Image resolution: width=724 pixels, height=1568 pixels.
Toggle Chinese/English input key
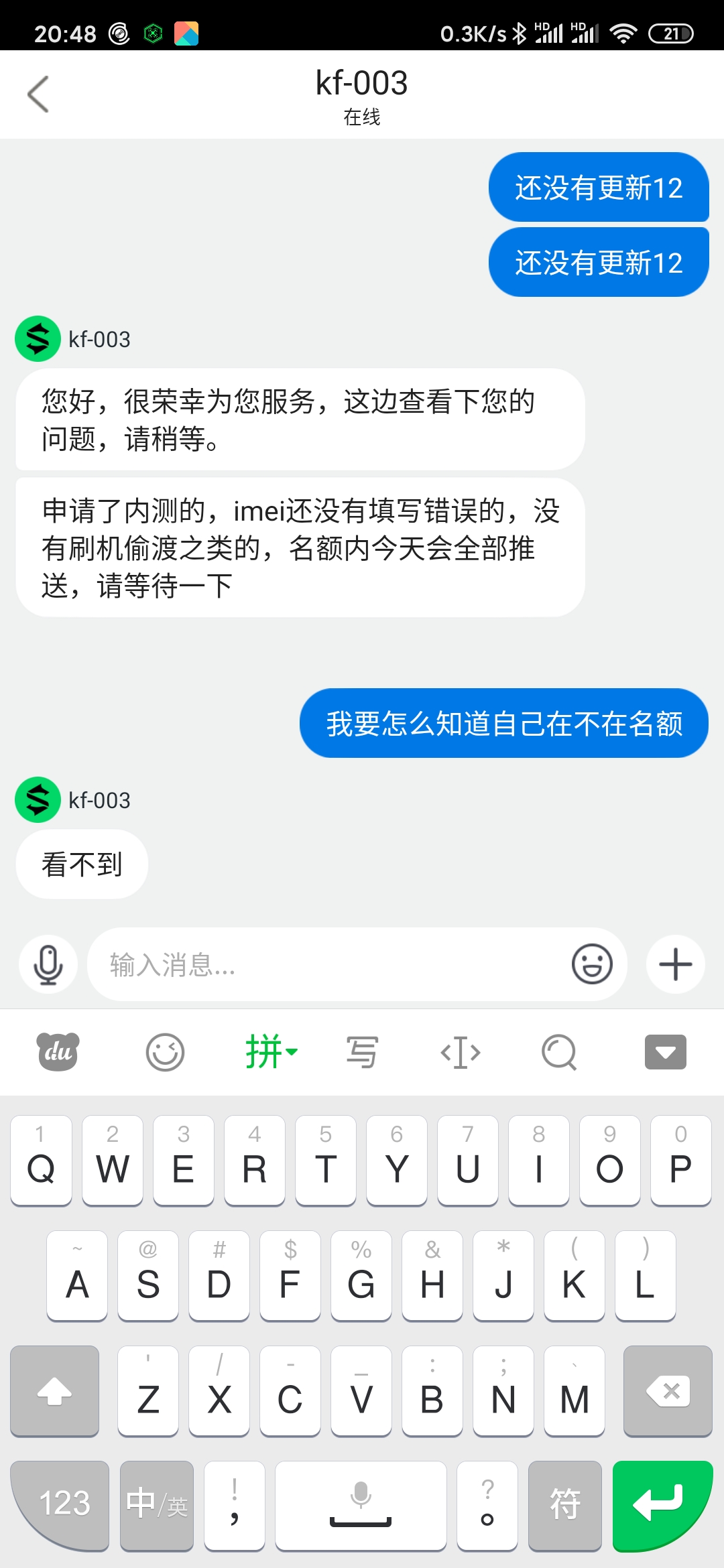click(157, 1506)
